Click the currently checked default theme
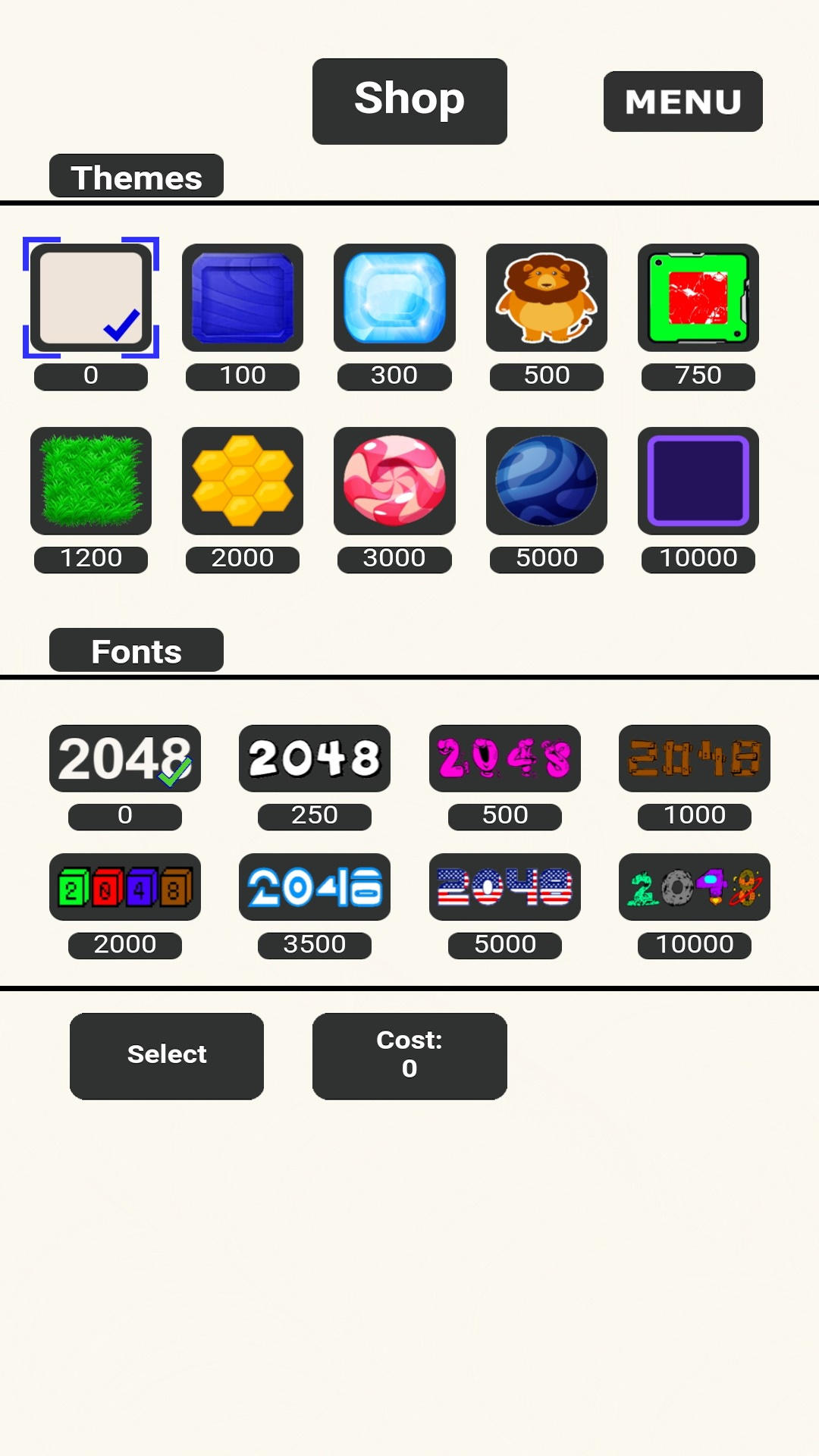The image size is (819, 1456). tap(91, 297)
